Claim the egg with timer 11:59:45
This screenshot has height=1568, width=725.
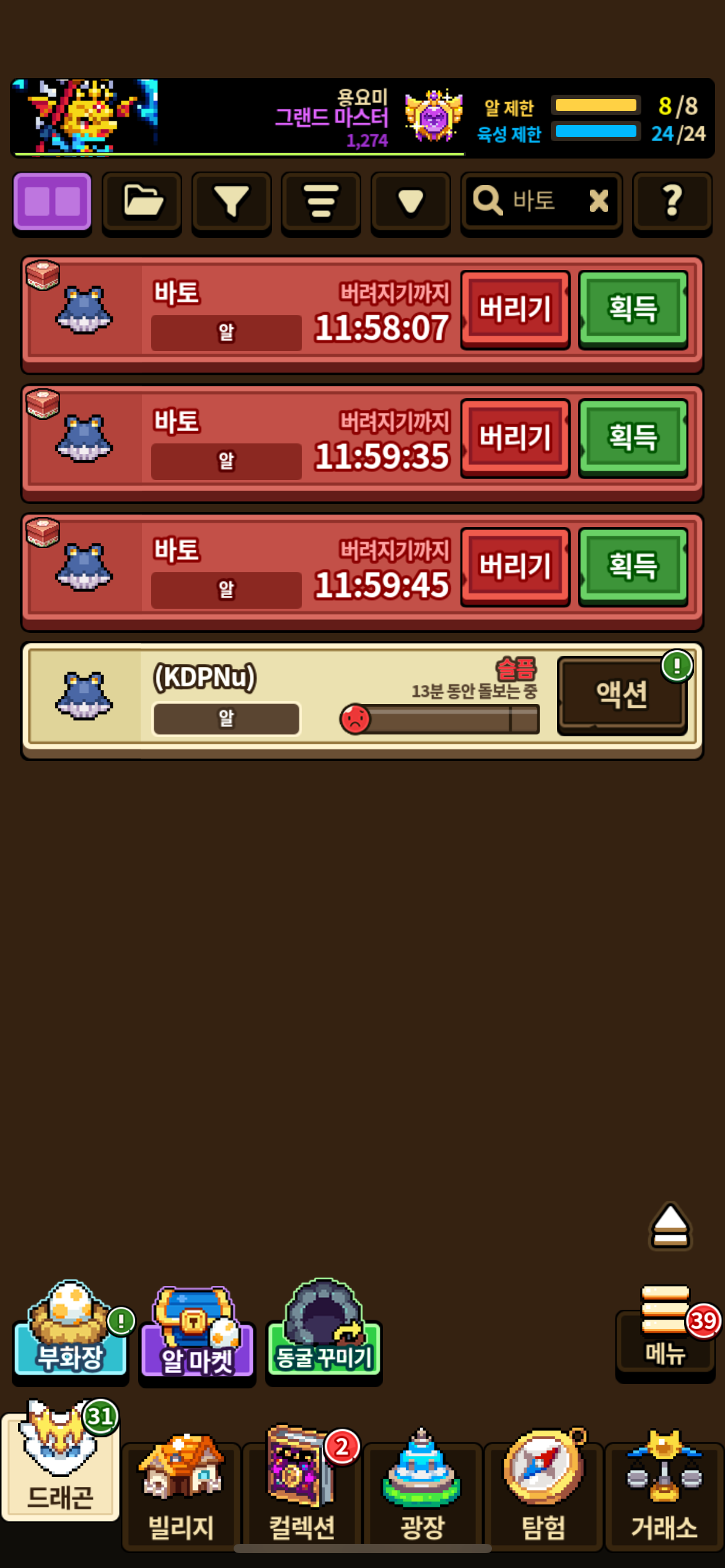(x=633, y=566)
